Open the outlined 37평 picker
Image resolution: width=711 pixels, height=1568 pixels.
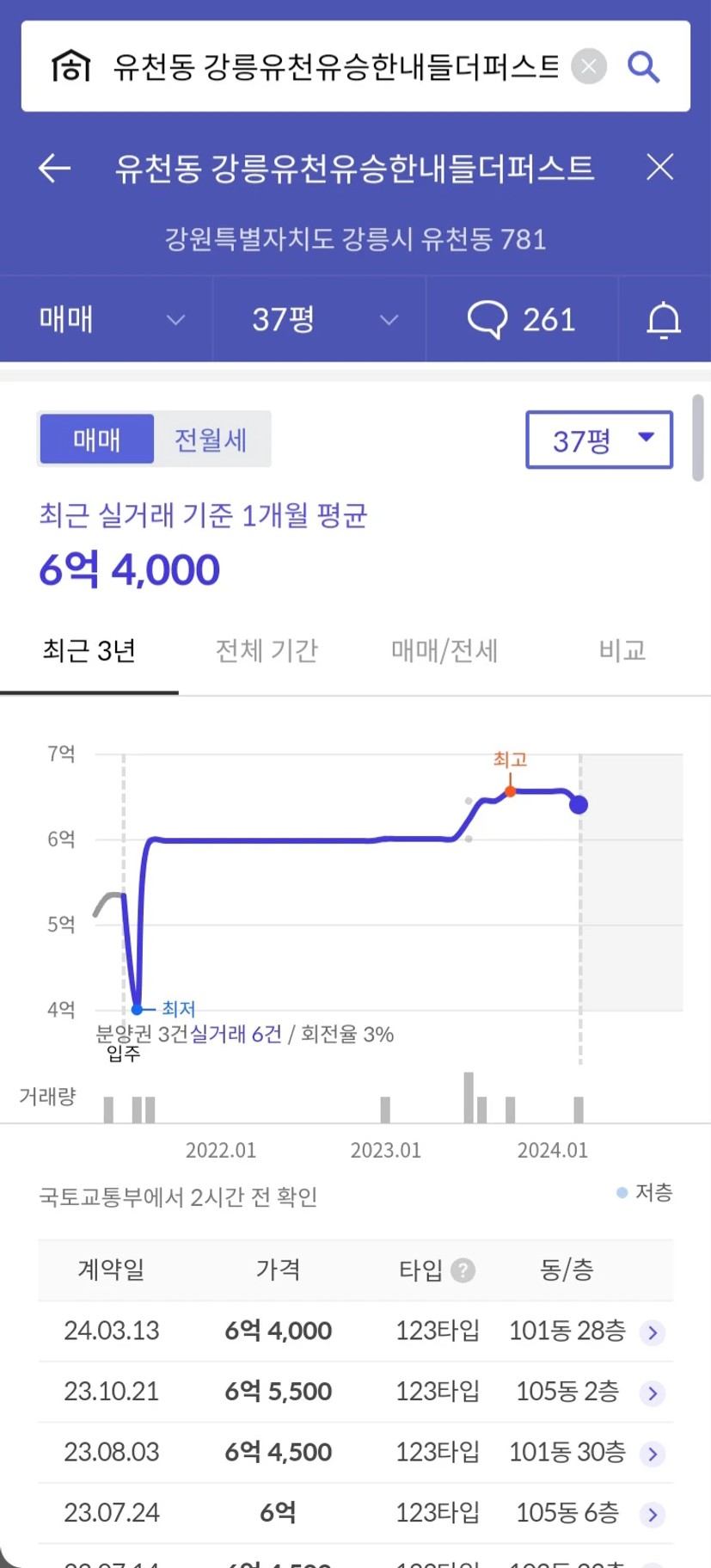point(599,440)
